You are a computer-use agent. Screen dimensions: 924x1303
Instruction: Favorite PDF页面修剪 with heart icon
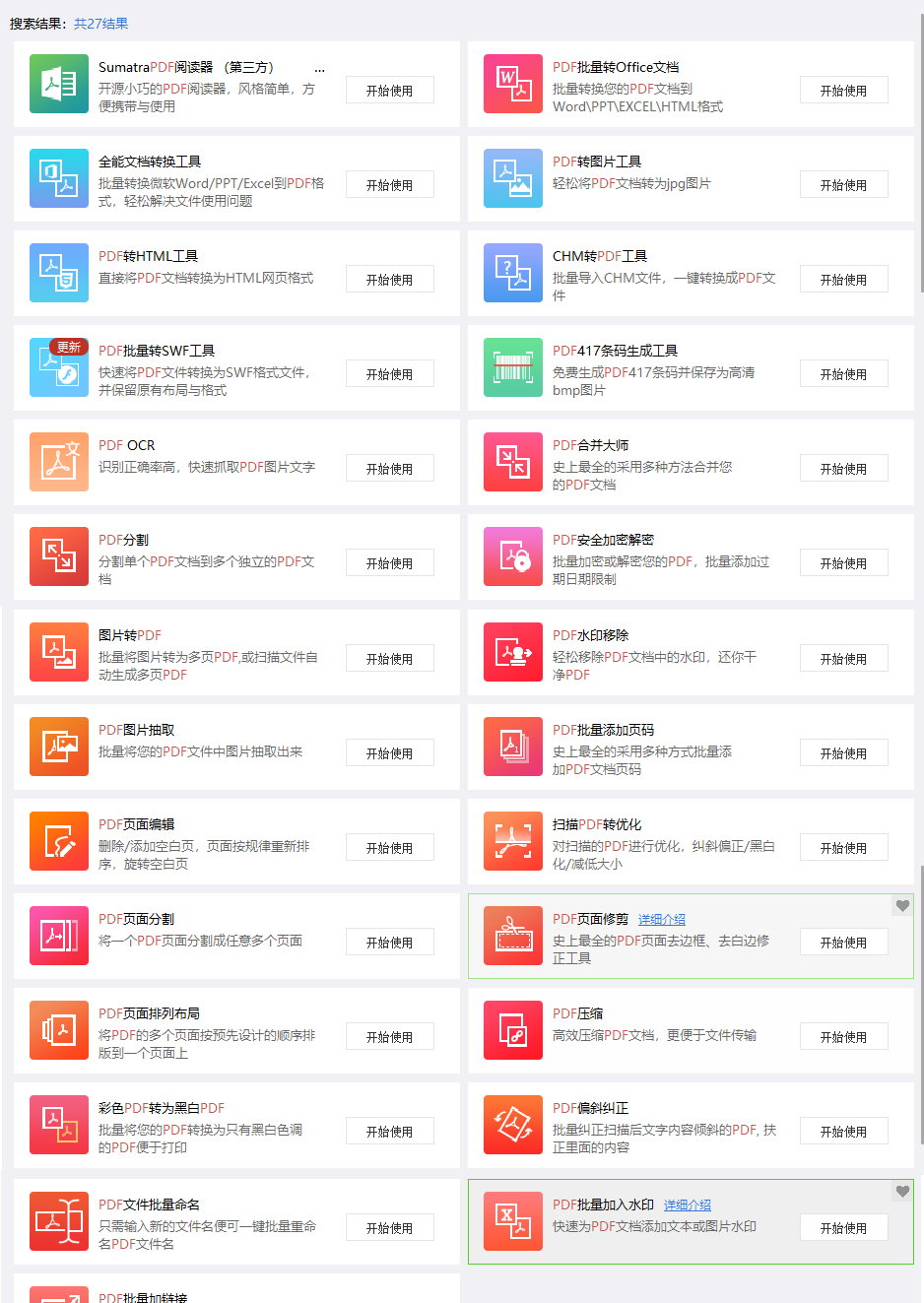tap(902, 906)
